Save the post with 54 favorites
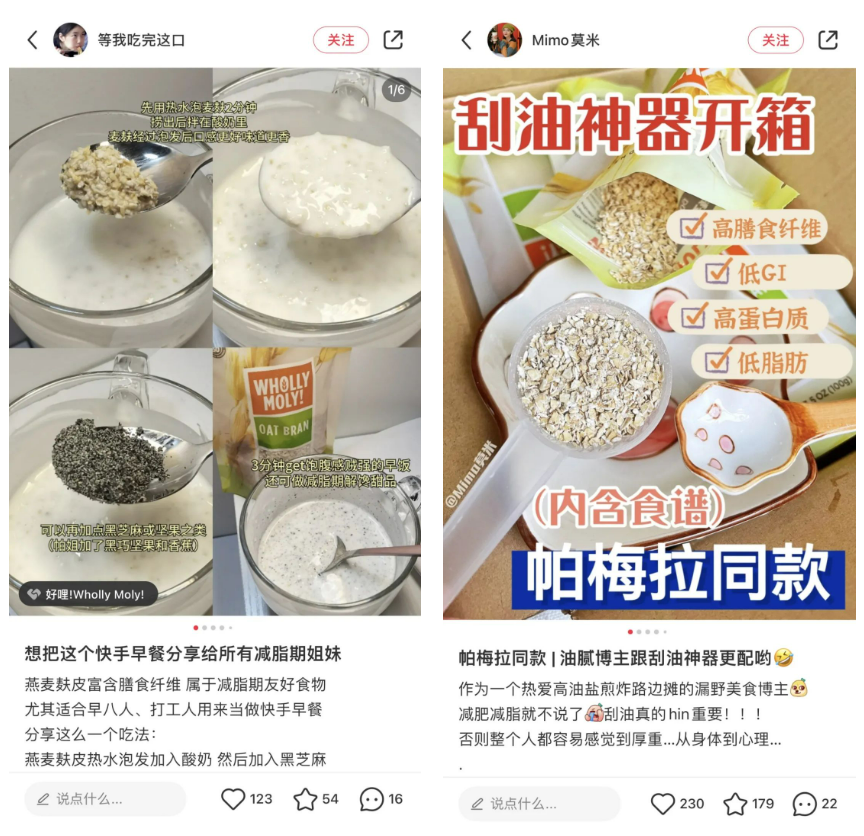The image size is (864, 836). 305,799
